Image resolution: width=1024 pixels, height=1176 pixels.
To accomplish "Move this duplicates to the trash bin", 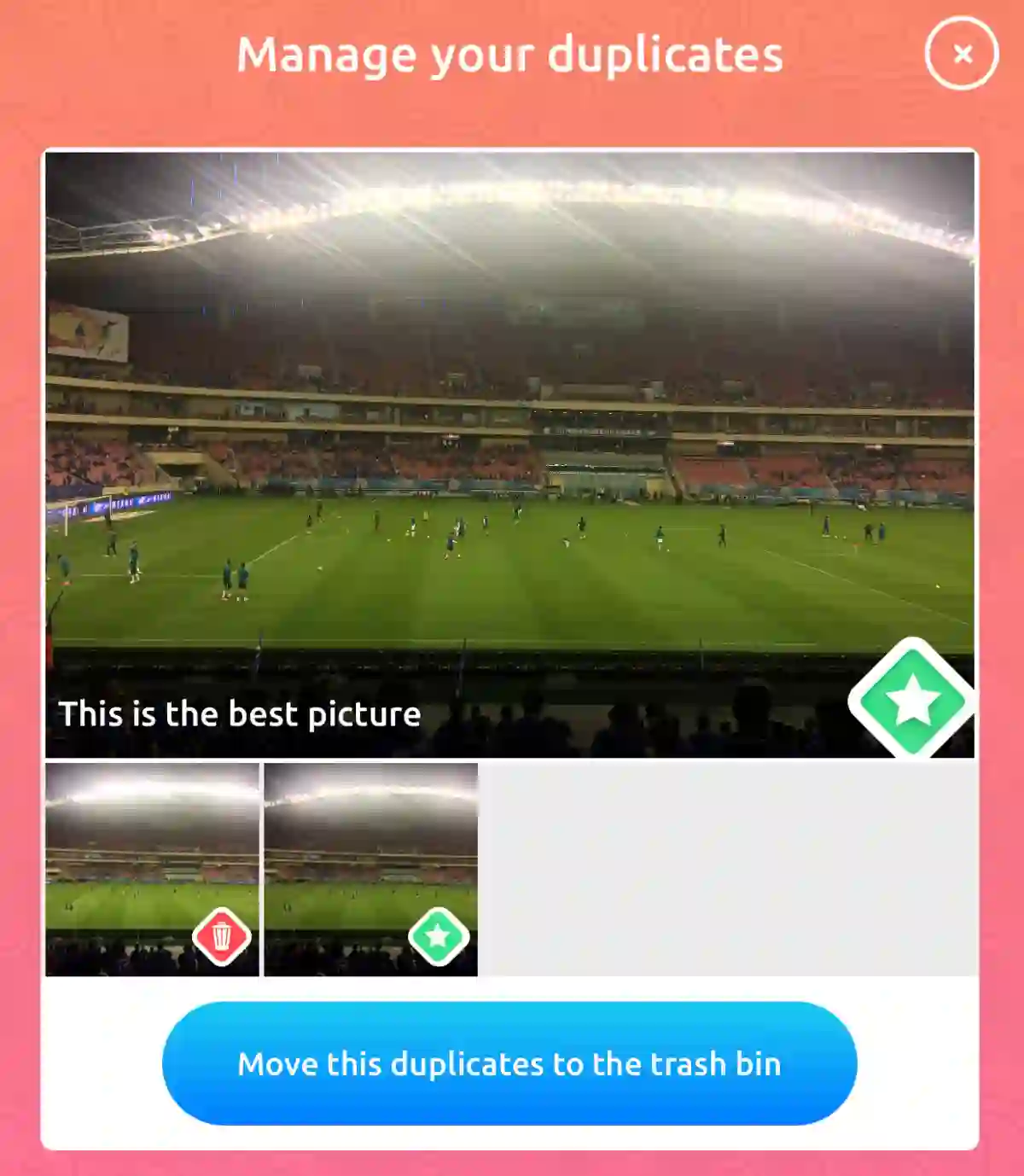I will pyautogui.click(x=509, y=1063).
